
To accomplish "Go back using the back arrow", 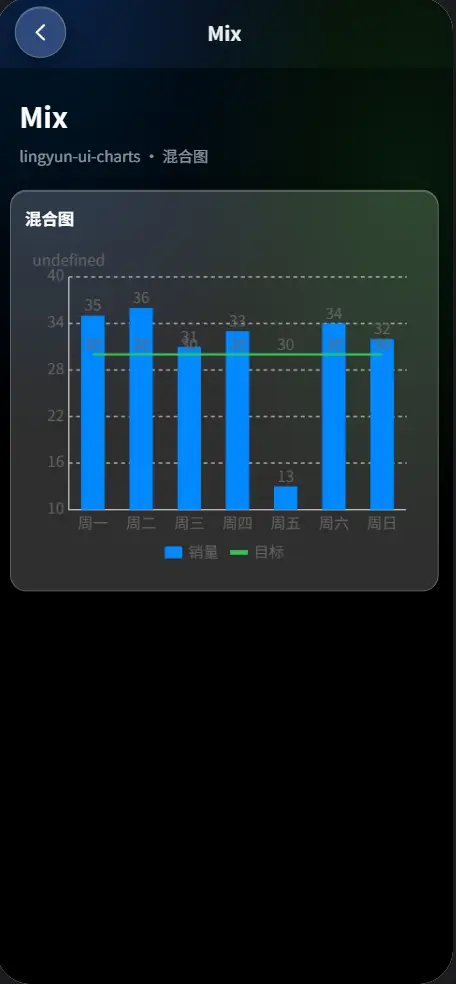I will point(40,32).
